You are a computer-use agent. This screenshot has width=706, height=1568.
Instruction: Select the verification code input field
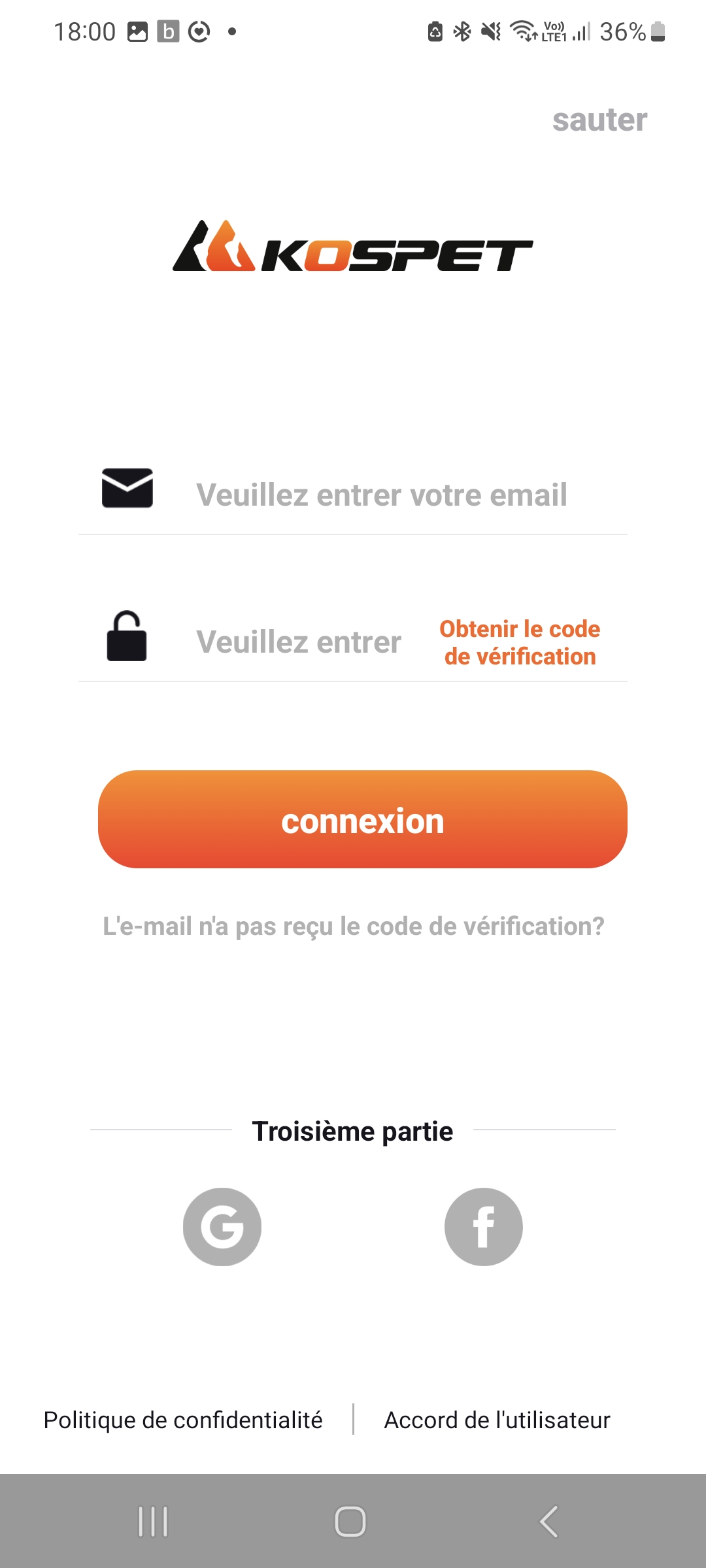[299, 642]
